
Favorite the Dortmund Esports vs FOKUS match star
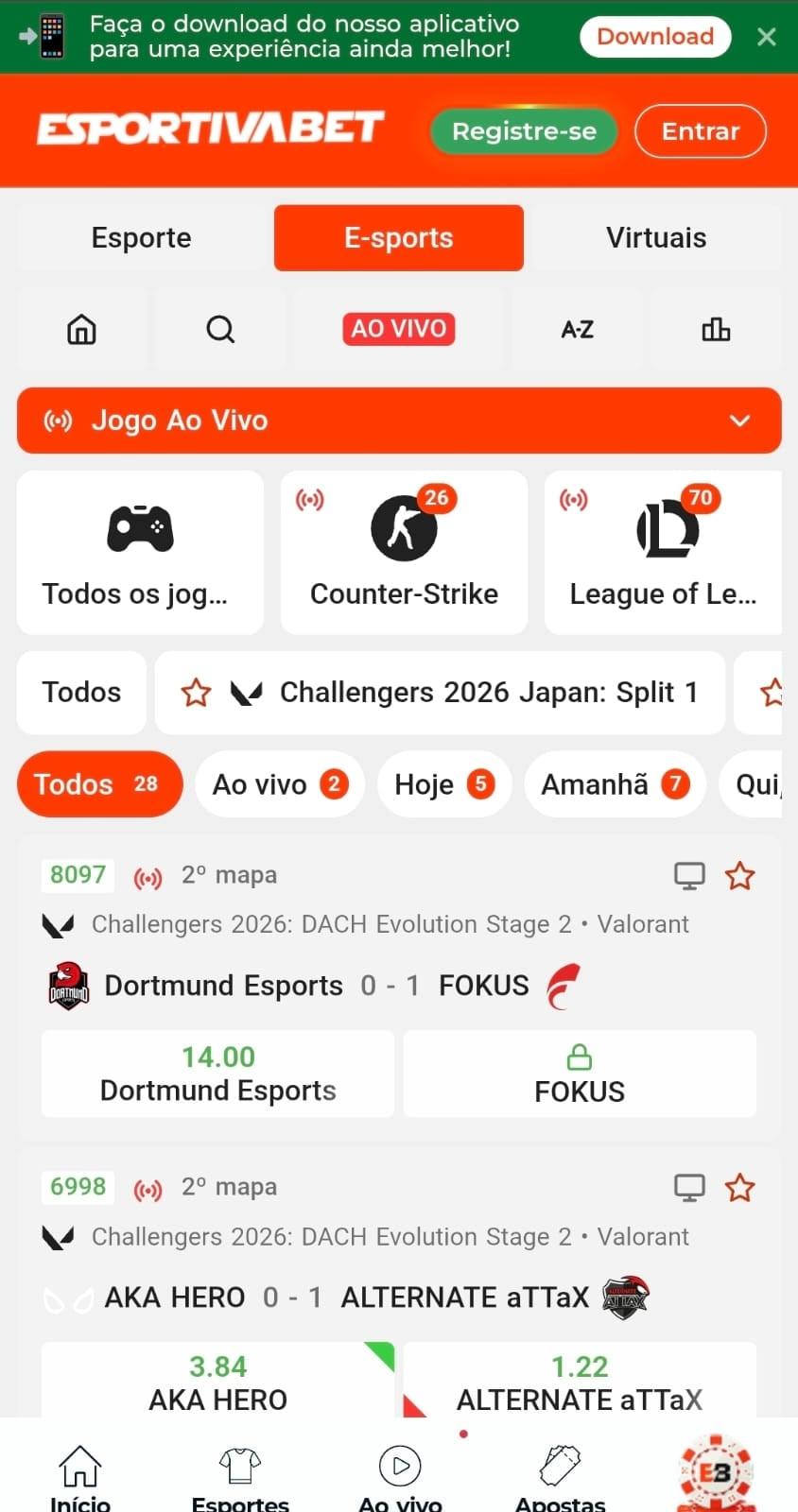(741, 876)
